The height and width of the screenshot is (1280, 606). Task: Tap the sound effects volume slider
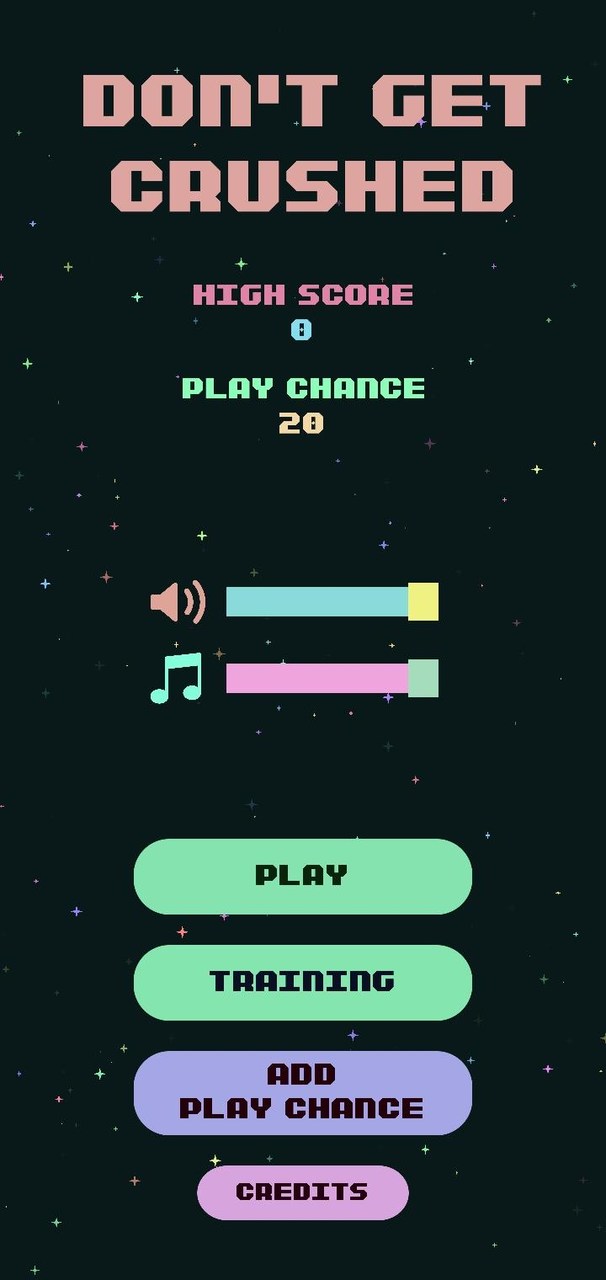pos(330,602)
